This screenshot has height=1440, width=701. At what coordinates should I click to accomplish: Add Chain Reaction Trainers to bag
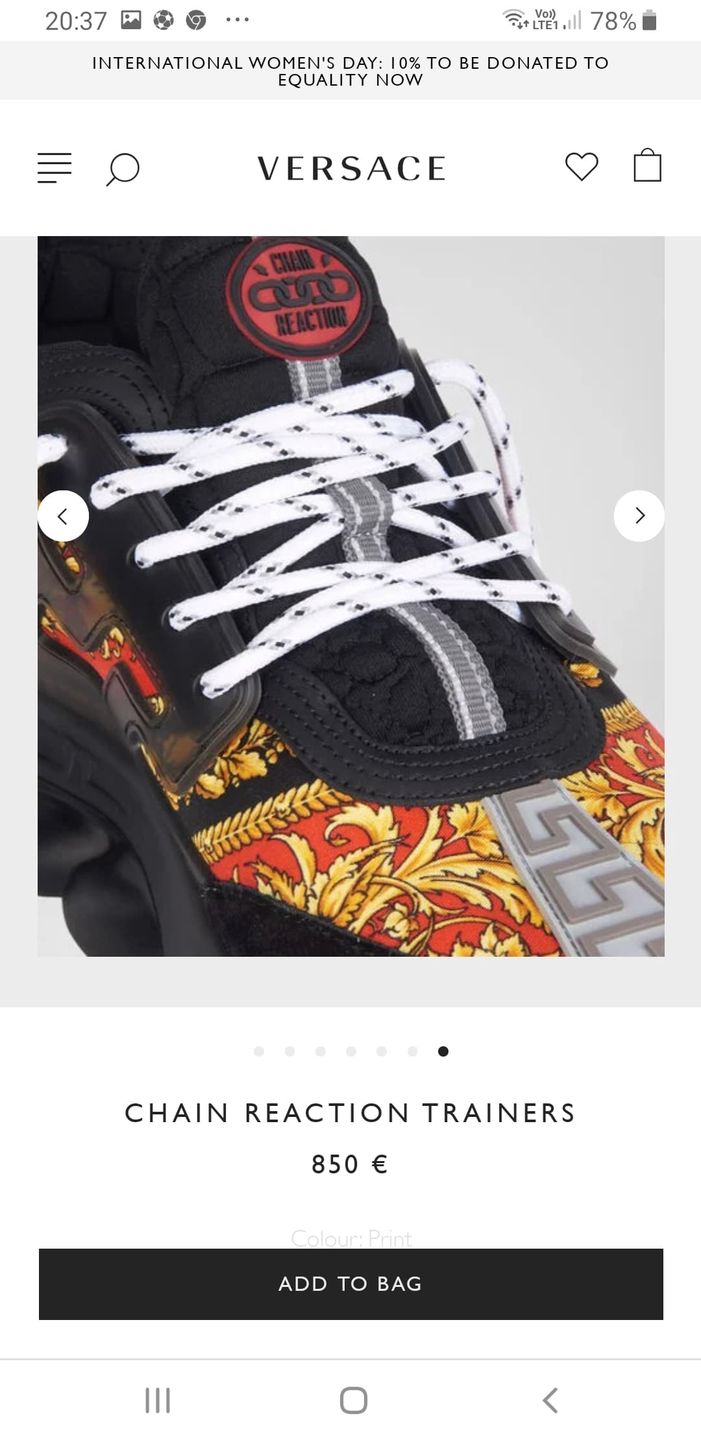pyautogui.click(x=351, y=1284)
